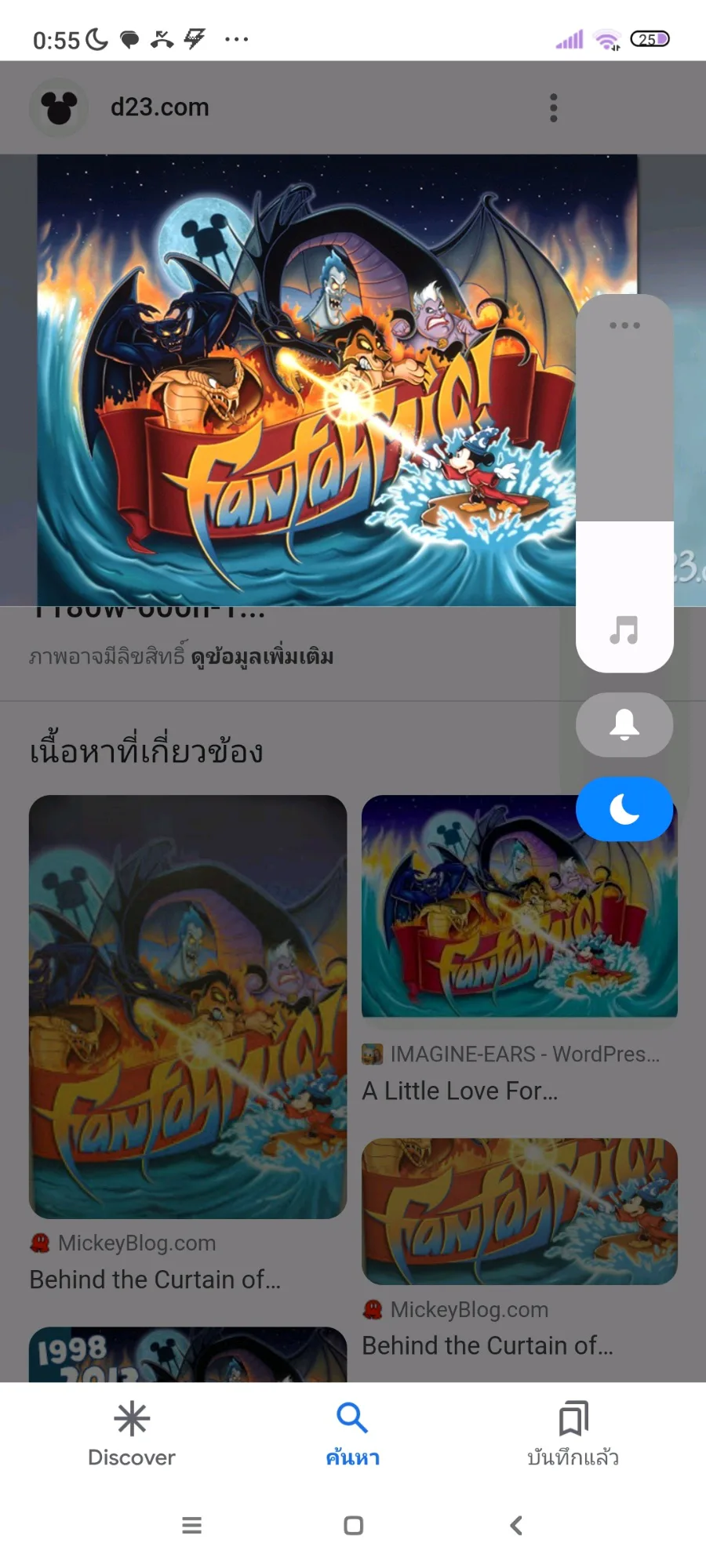Switch to the Discover tab

coord(132,1434)
